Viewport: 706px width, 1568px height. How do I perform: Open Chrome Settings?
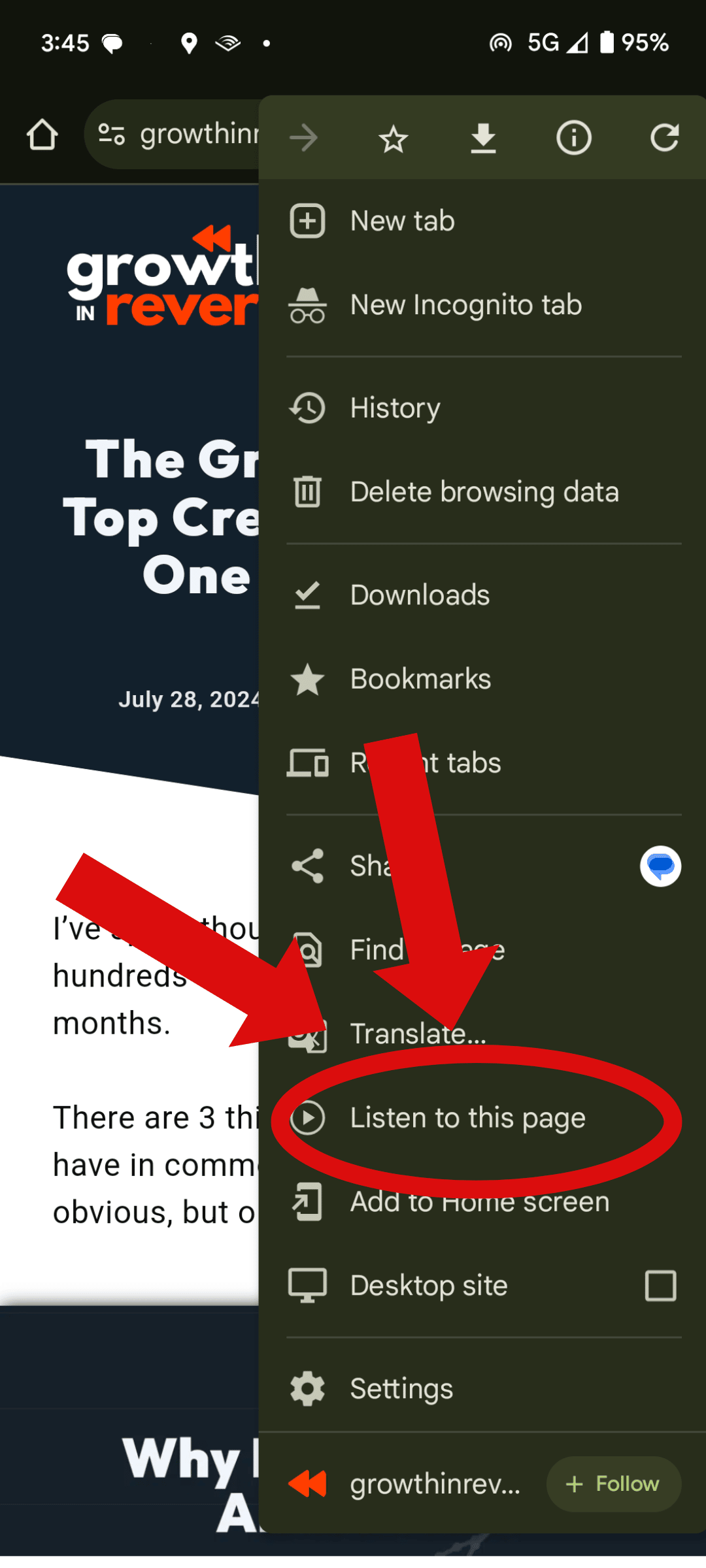(401, 1388)
